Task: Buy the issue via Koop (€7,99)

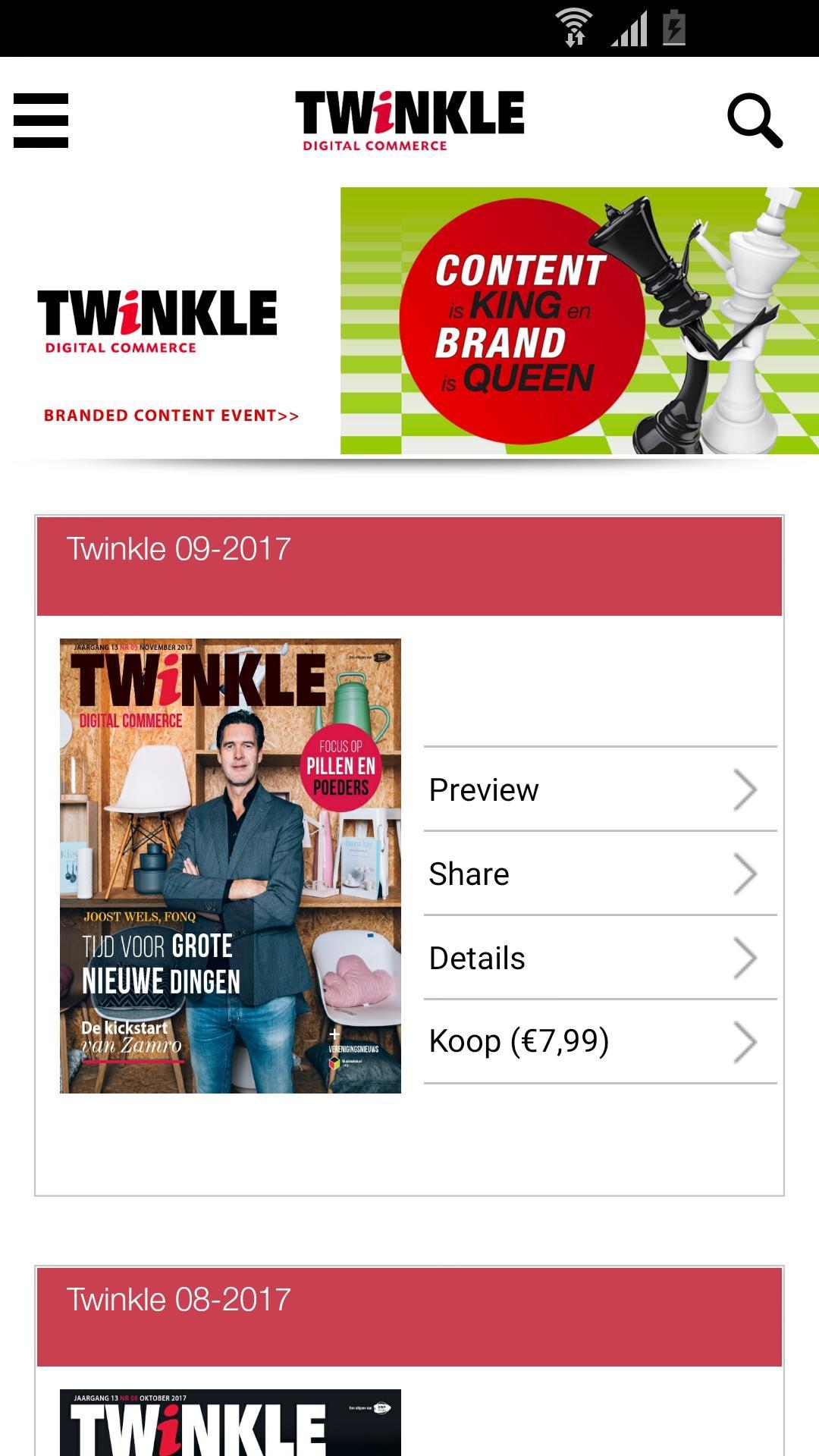Action: tap(600, 1041)
